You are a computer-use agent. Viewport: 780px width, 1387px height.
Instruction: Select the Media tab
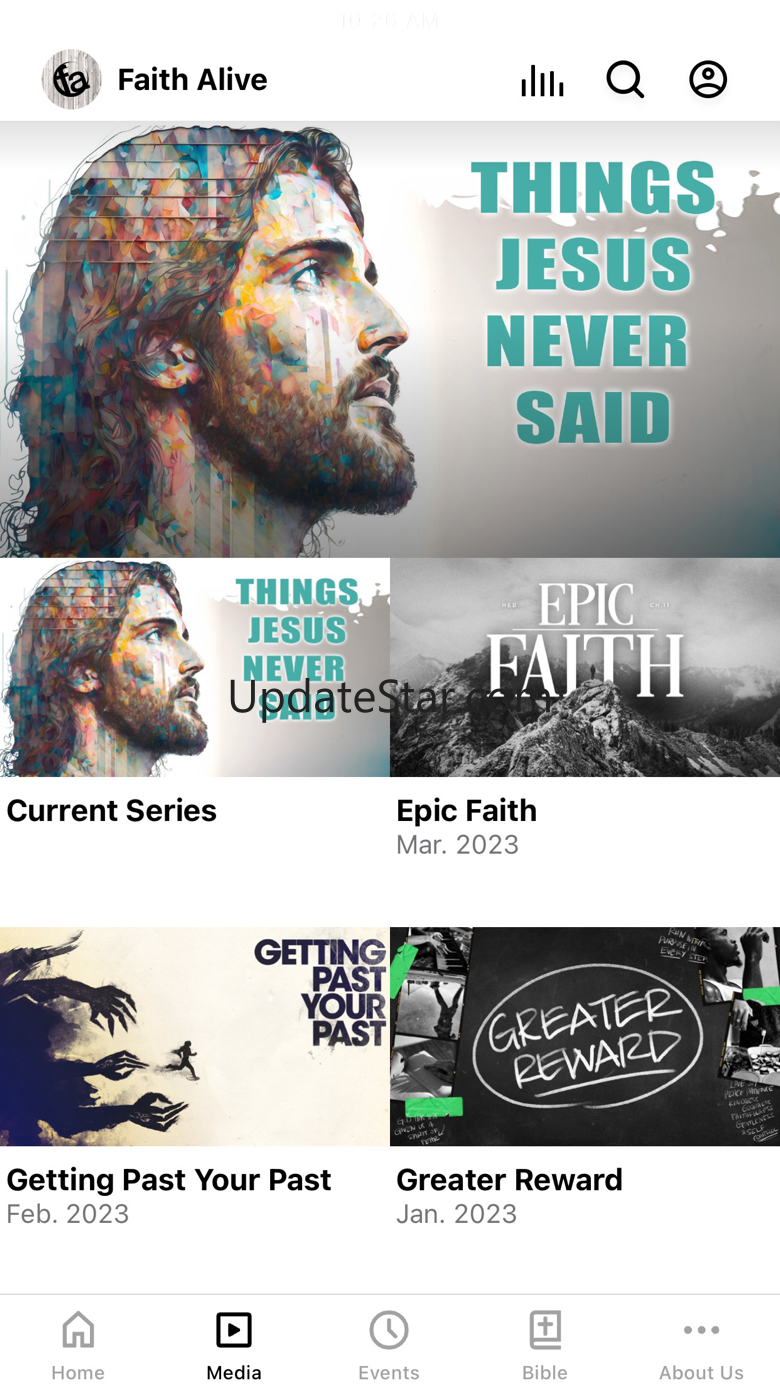pos(234,1345)
